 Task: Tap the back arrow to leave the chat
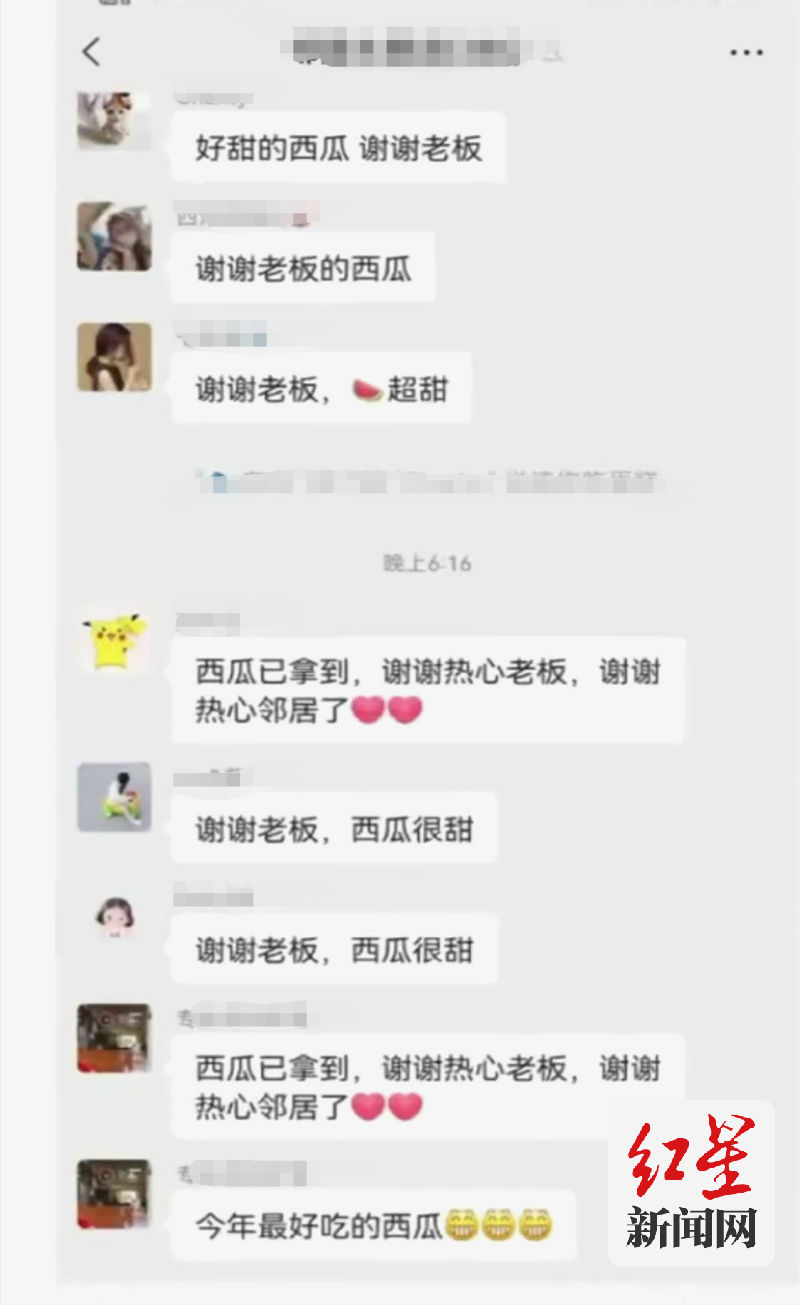[88, 50]
